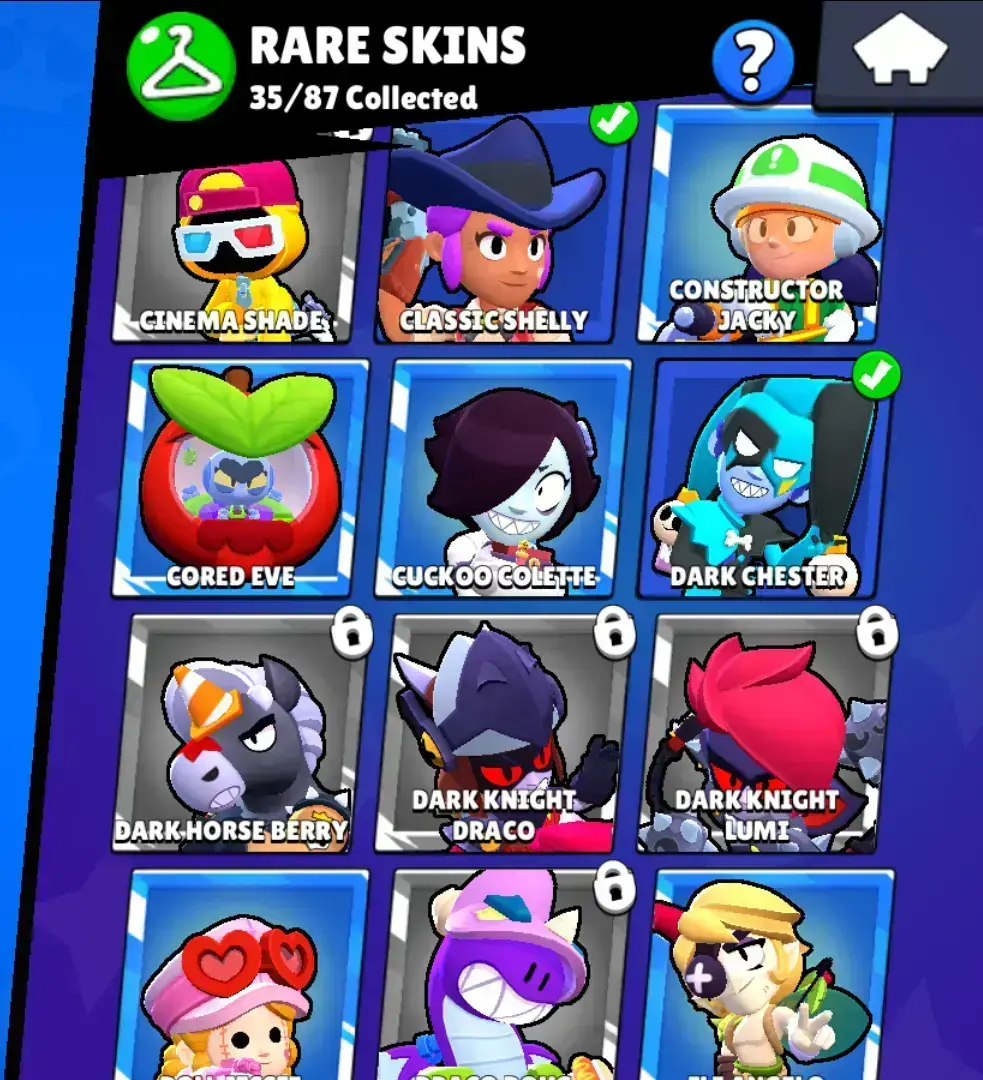
Task: View the locked Dark Knight Lumi skin
Action: (x=764, y=735)
